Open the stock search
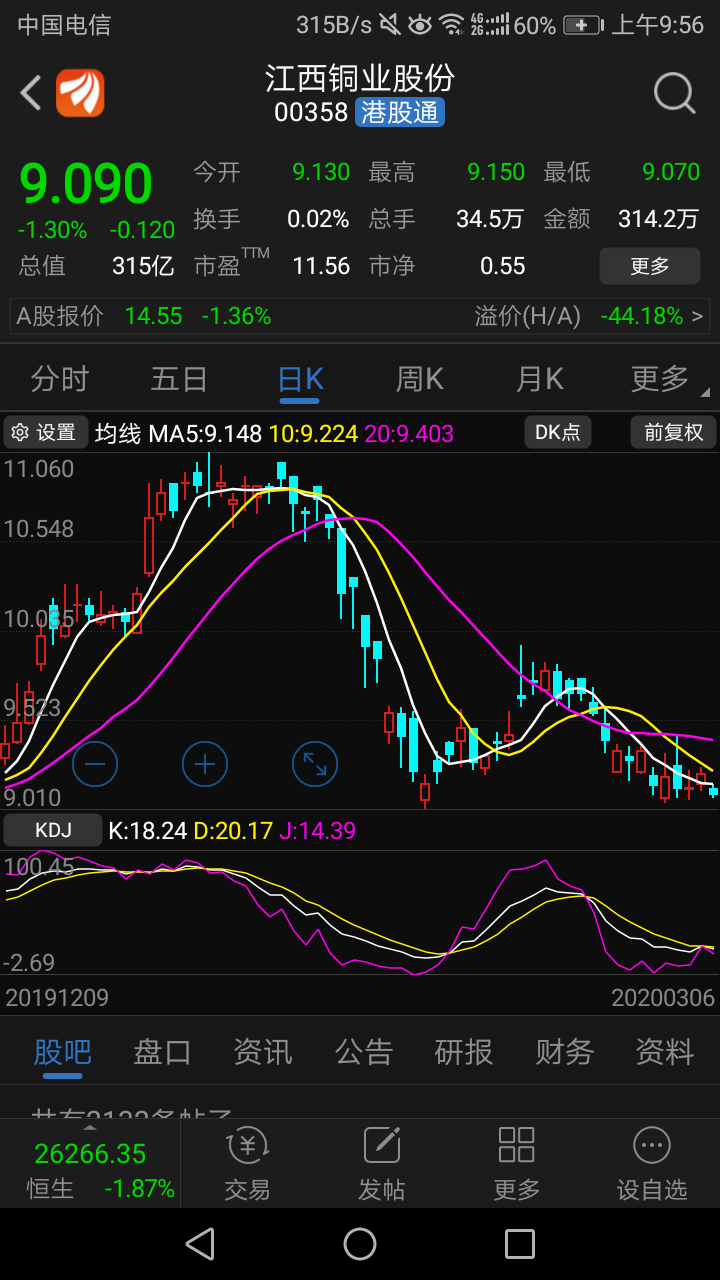 [x=675, y=92]
